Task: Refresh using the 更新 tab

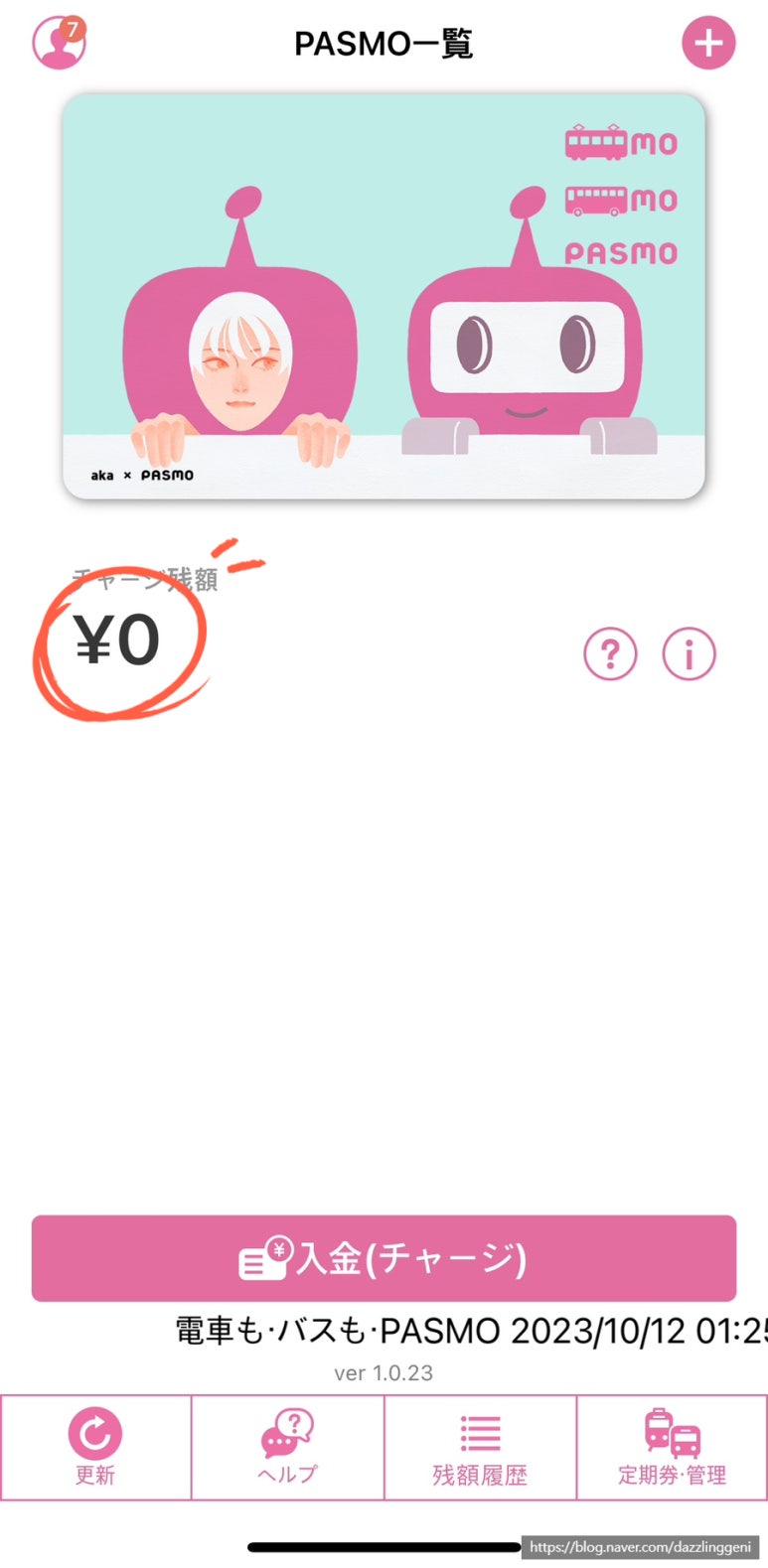Action: (95, 1447)
